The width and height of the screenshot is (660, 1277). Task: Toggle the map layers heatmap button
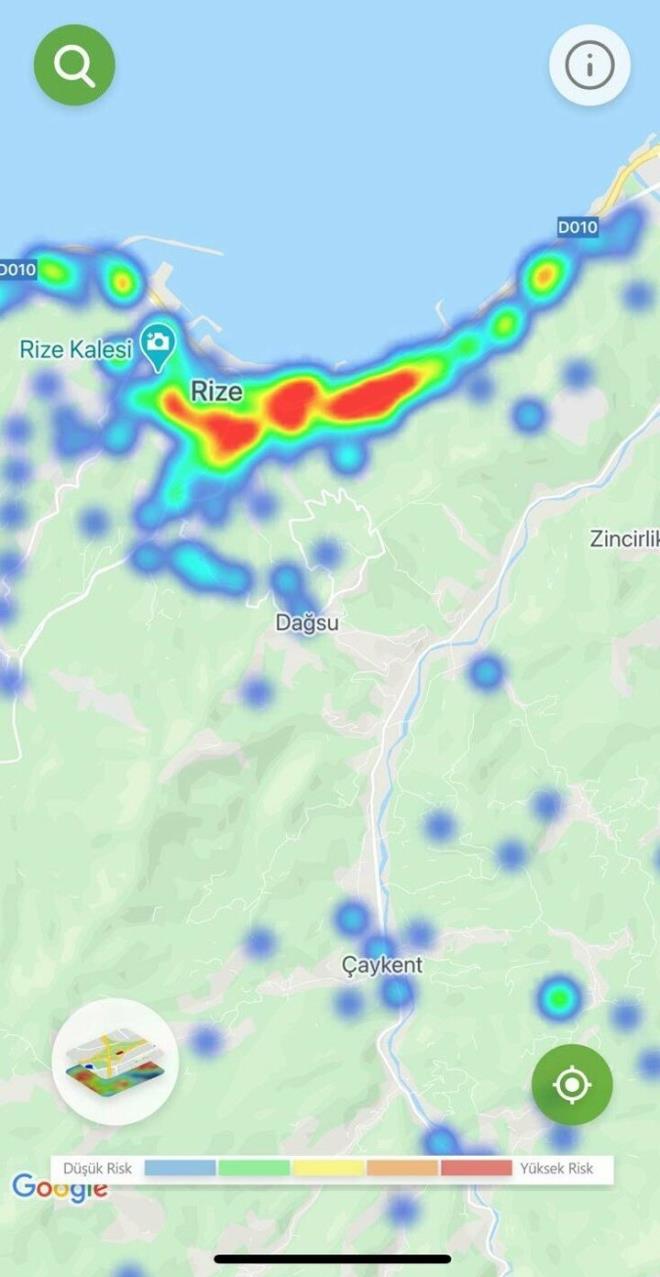[115, 1062]
